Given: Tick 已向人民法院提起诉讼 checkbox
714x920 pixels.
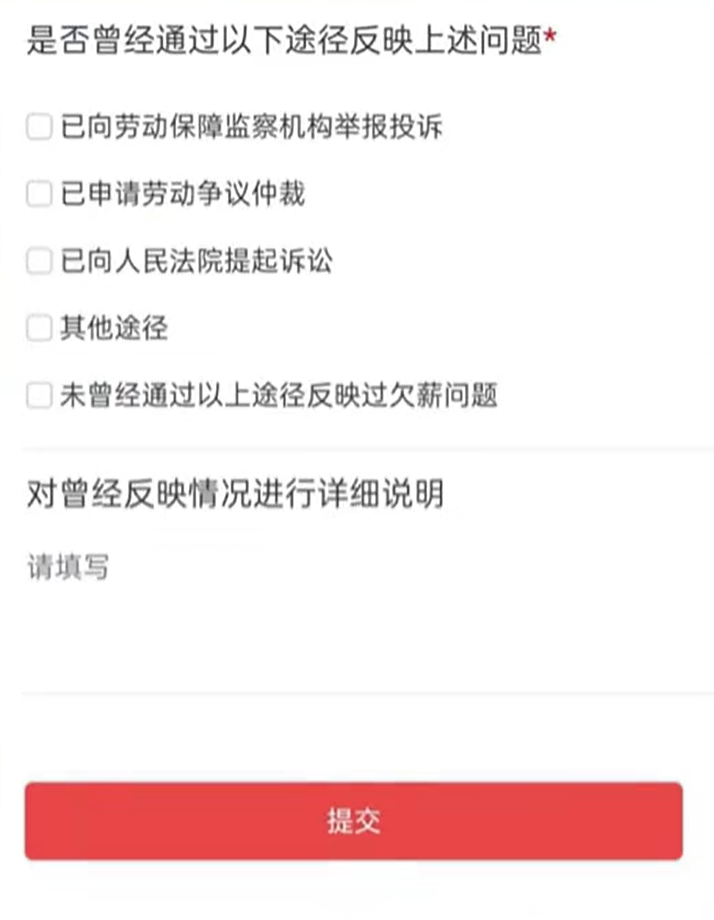Looking at the screenshot, I should pyautogui.click(x=38, y=261).
